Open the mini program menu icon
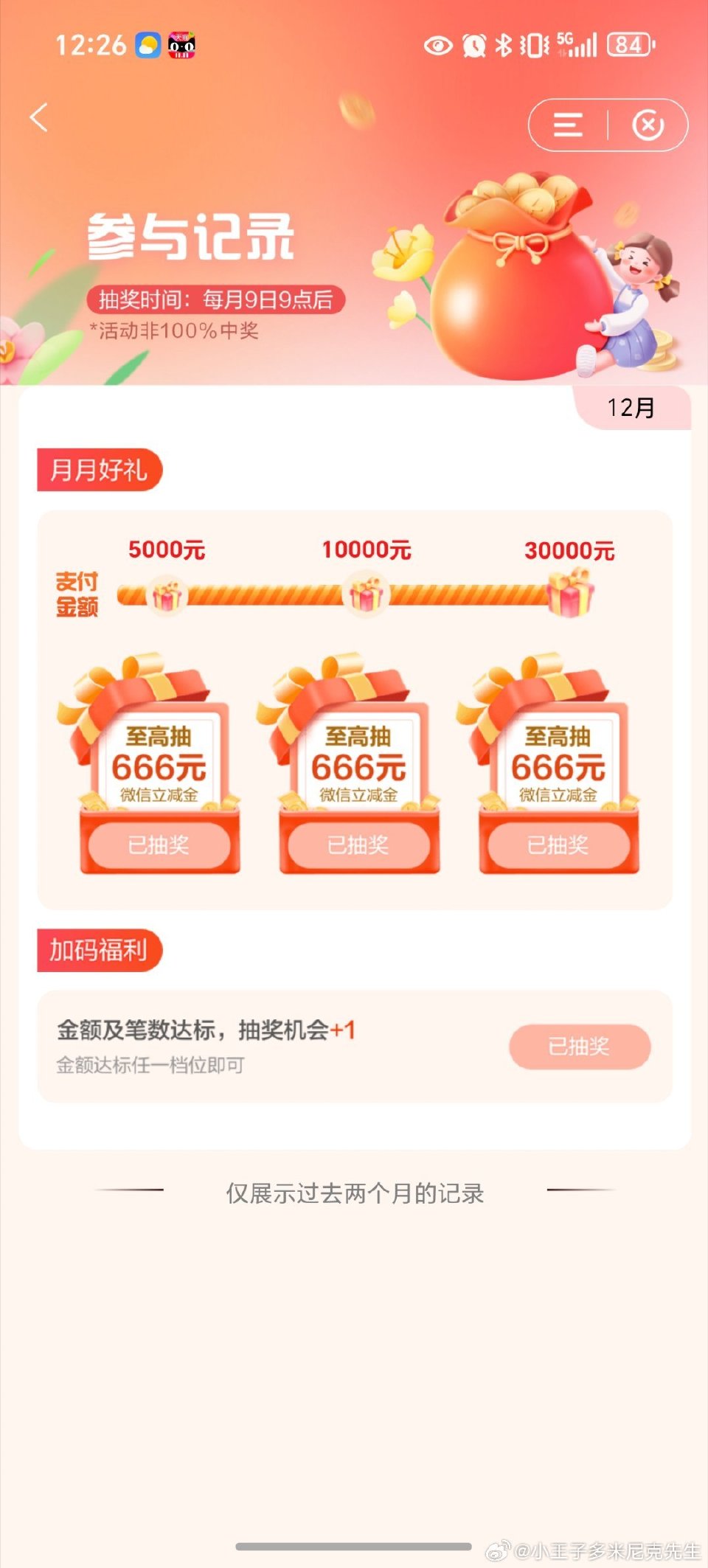 (568, 125)
